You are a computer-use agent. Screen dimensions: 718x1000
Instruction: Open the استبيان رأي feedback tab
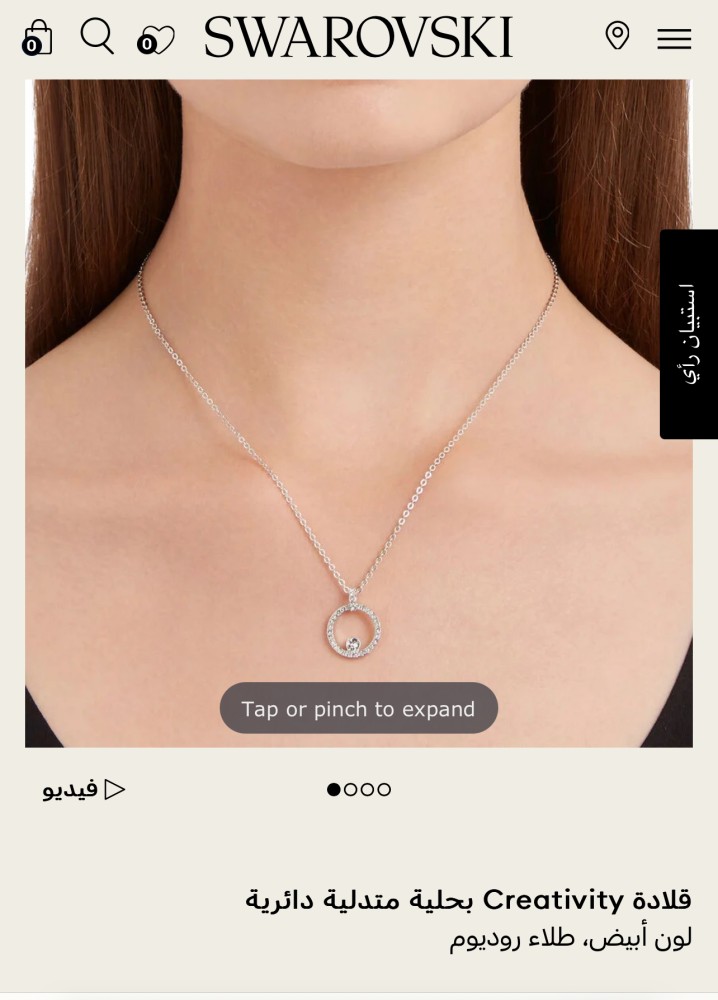coord(688,334)
